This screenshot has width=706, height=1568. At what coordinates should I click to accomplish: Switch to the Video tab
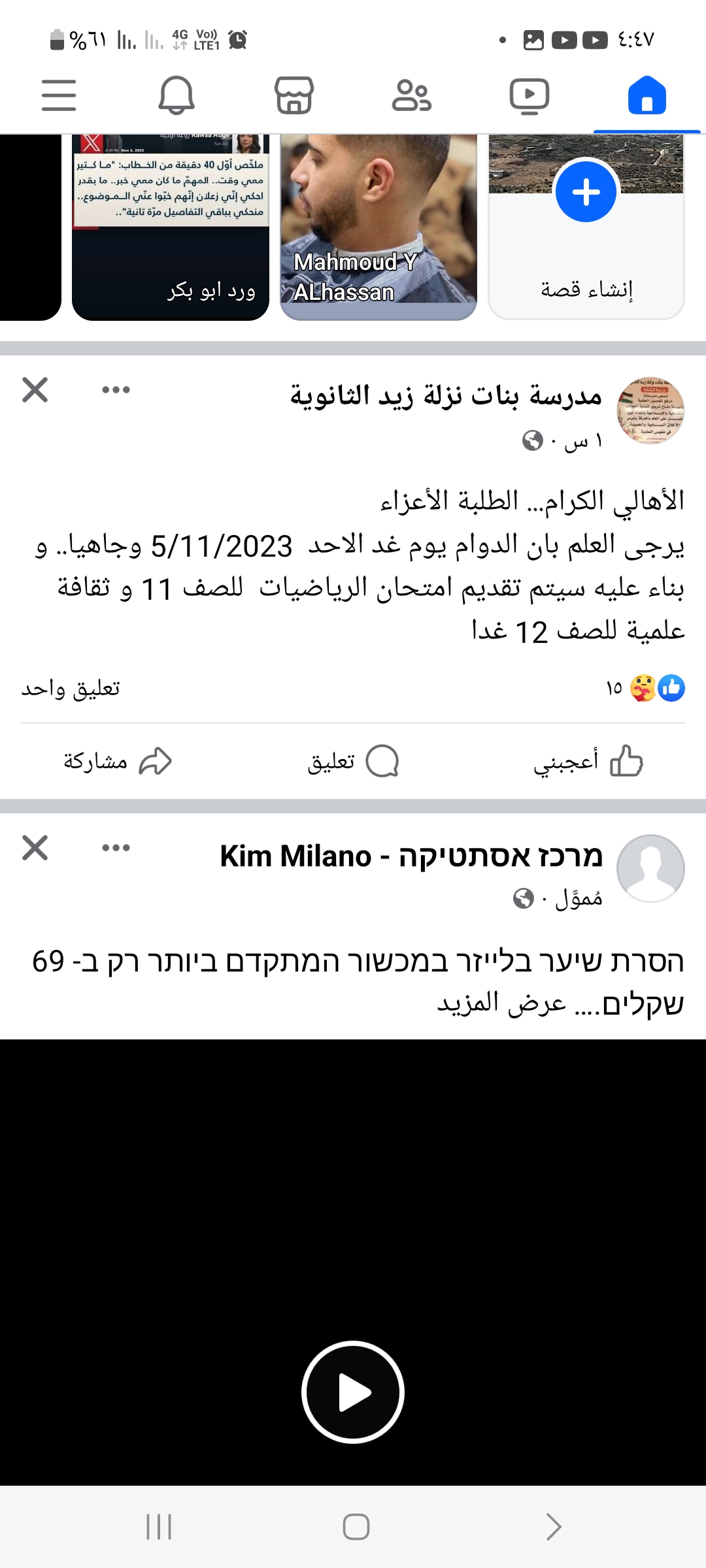point(529,96)
